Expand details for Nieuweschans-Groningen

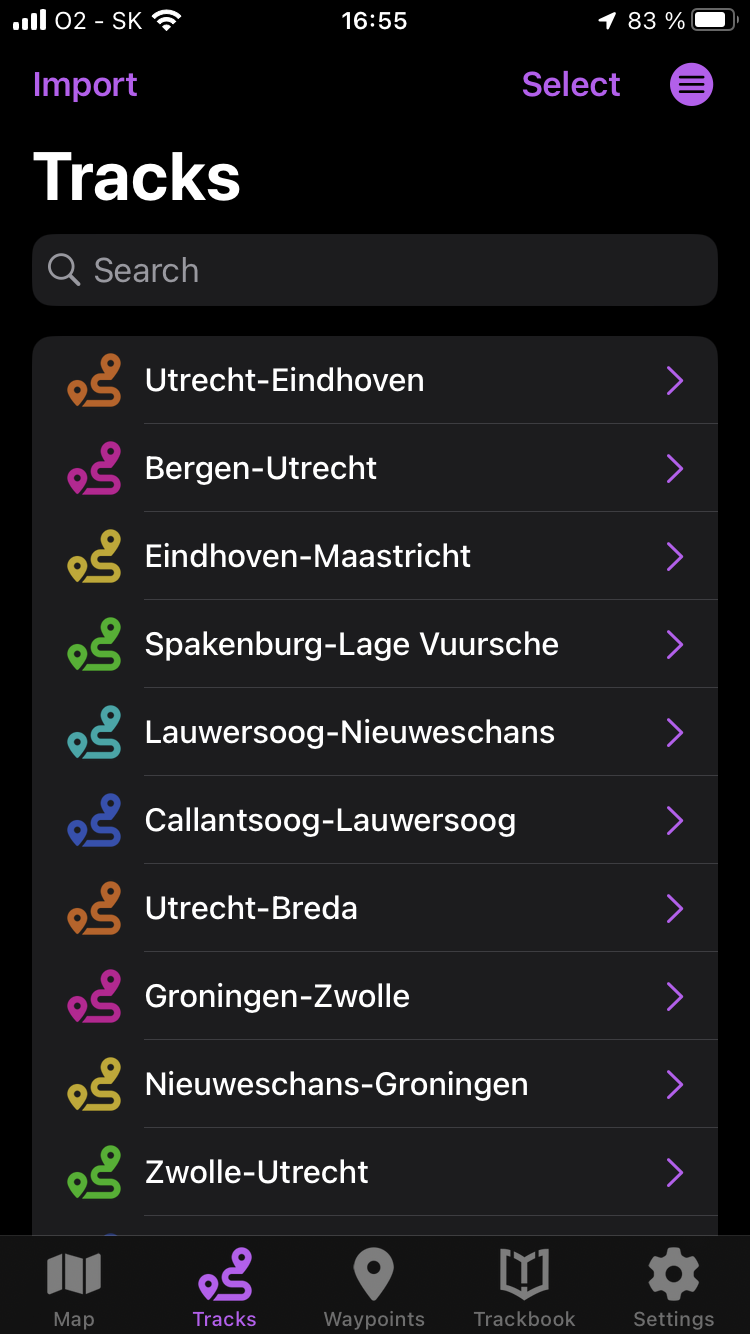pos(675,1084)
